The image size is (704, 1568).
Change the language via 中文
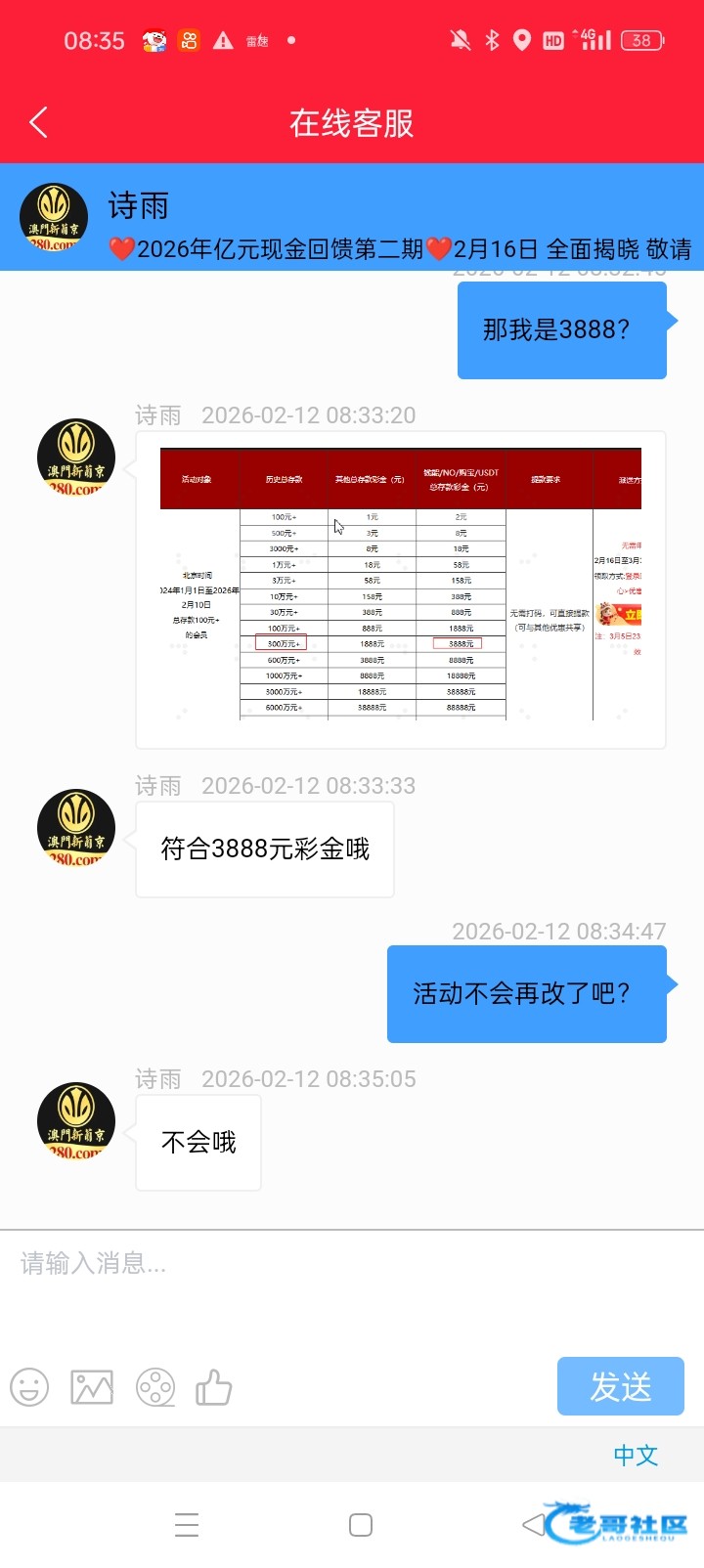[x=636, y=1456]
